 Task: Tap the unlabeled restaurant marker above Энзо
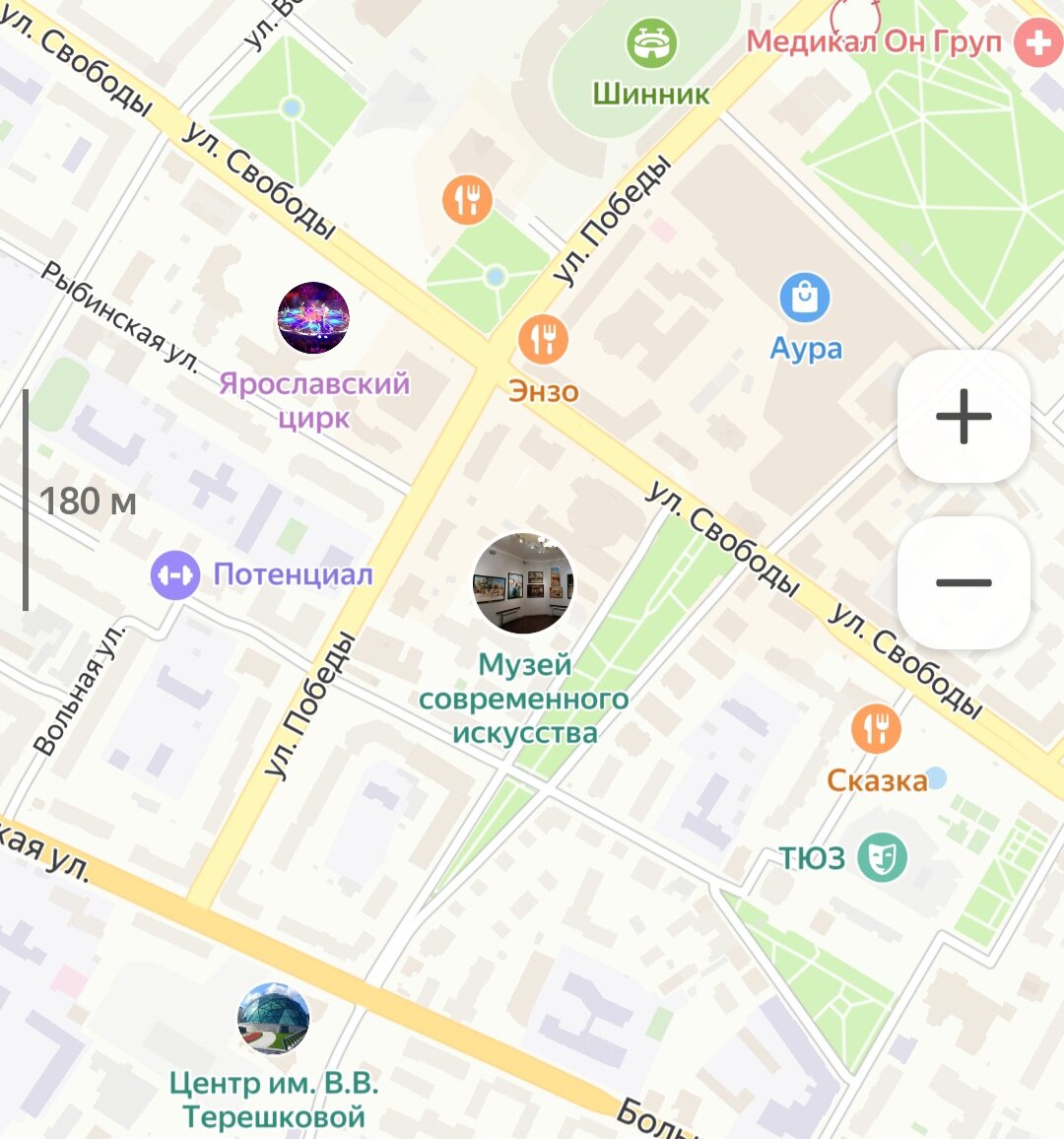coord(467,200)
